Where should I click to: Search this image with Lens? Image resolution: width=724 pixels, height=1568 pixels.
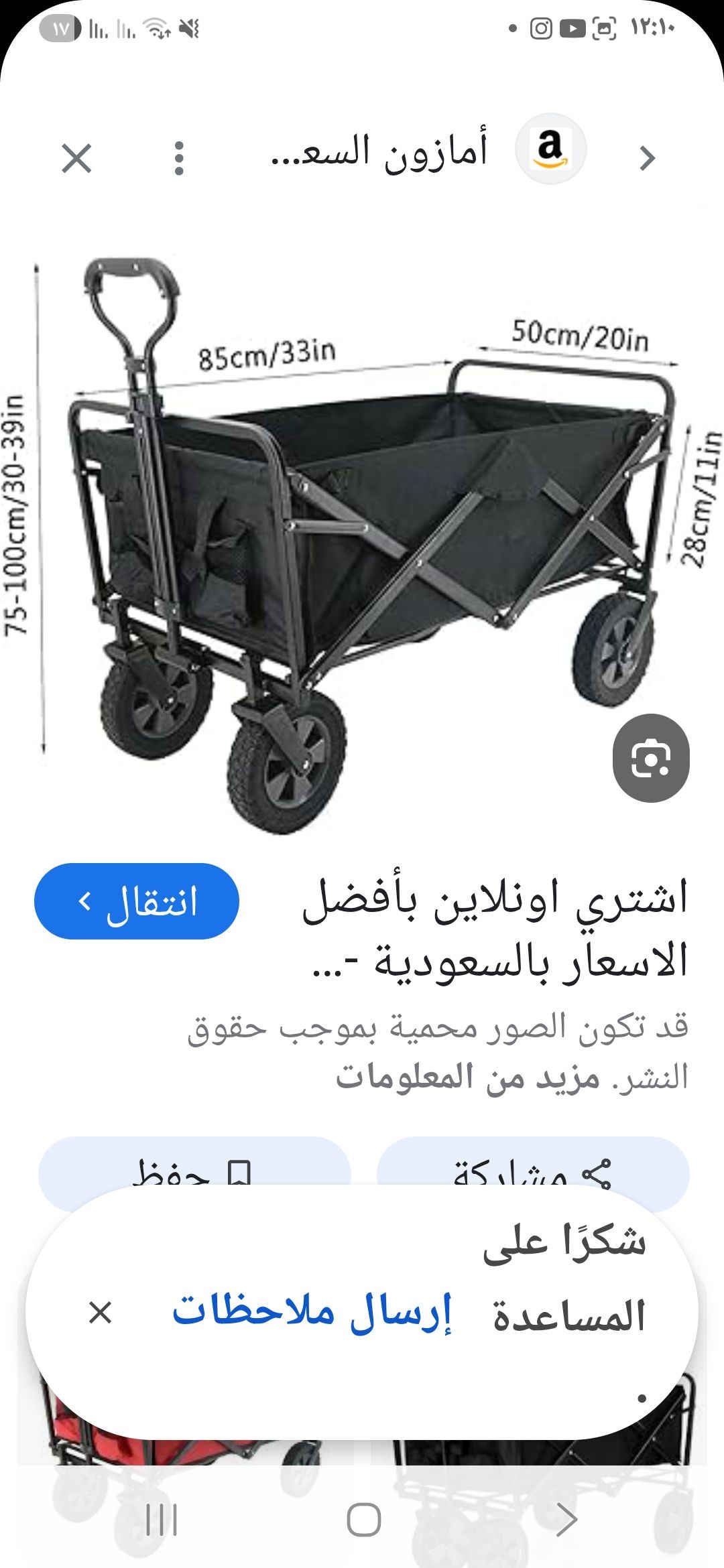click(651, 758)
